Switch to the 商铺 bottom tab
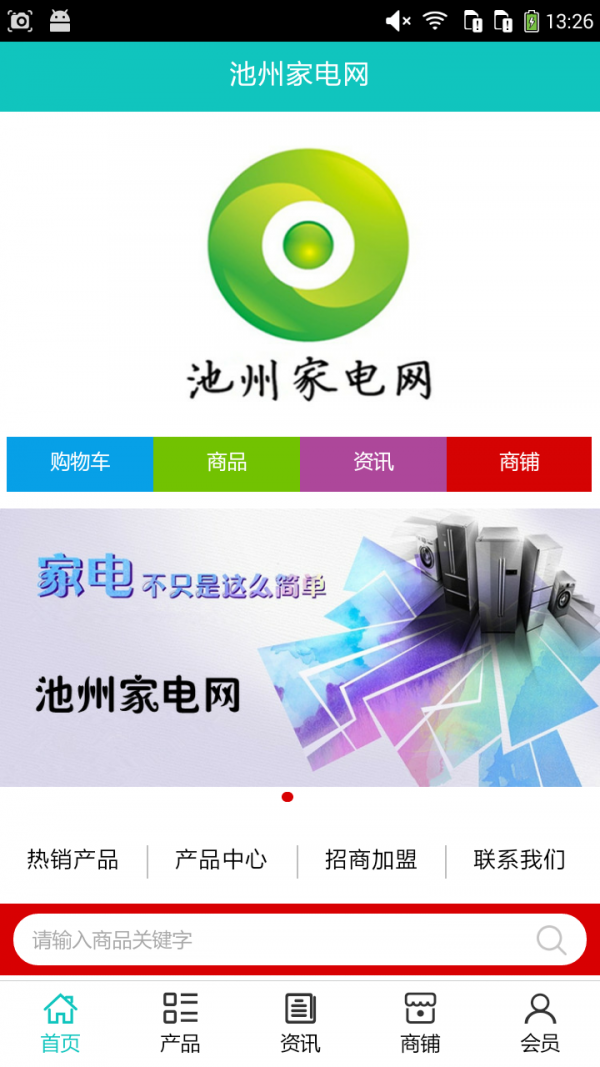Screen dimensions: 600x1067 click(420, 1022)
